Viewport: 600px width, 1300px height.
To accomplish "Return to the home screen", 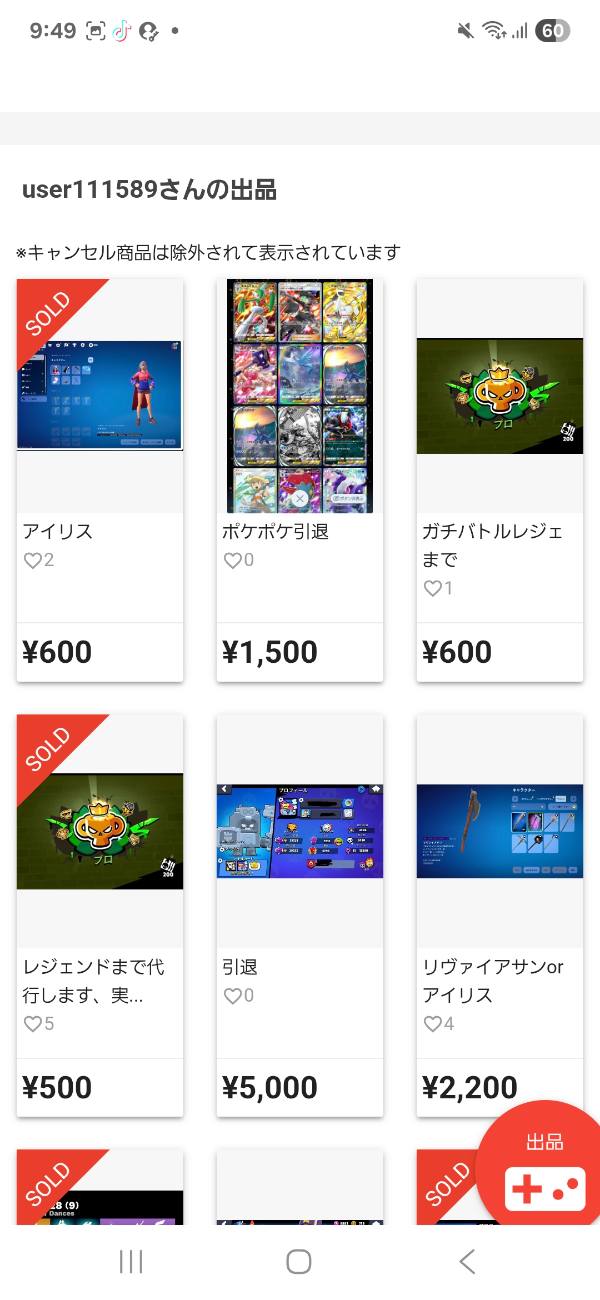I will [299, 1262].
